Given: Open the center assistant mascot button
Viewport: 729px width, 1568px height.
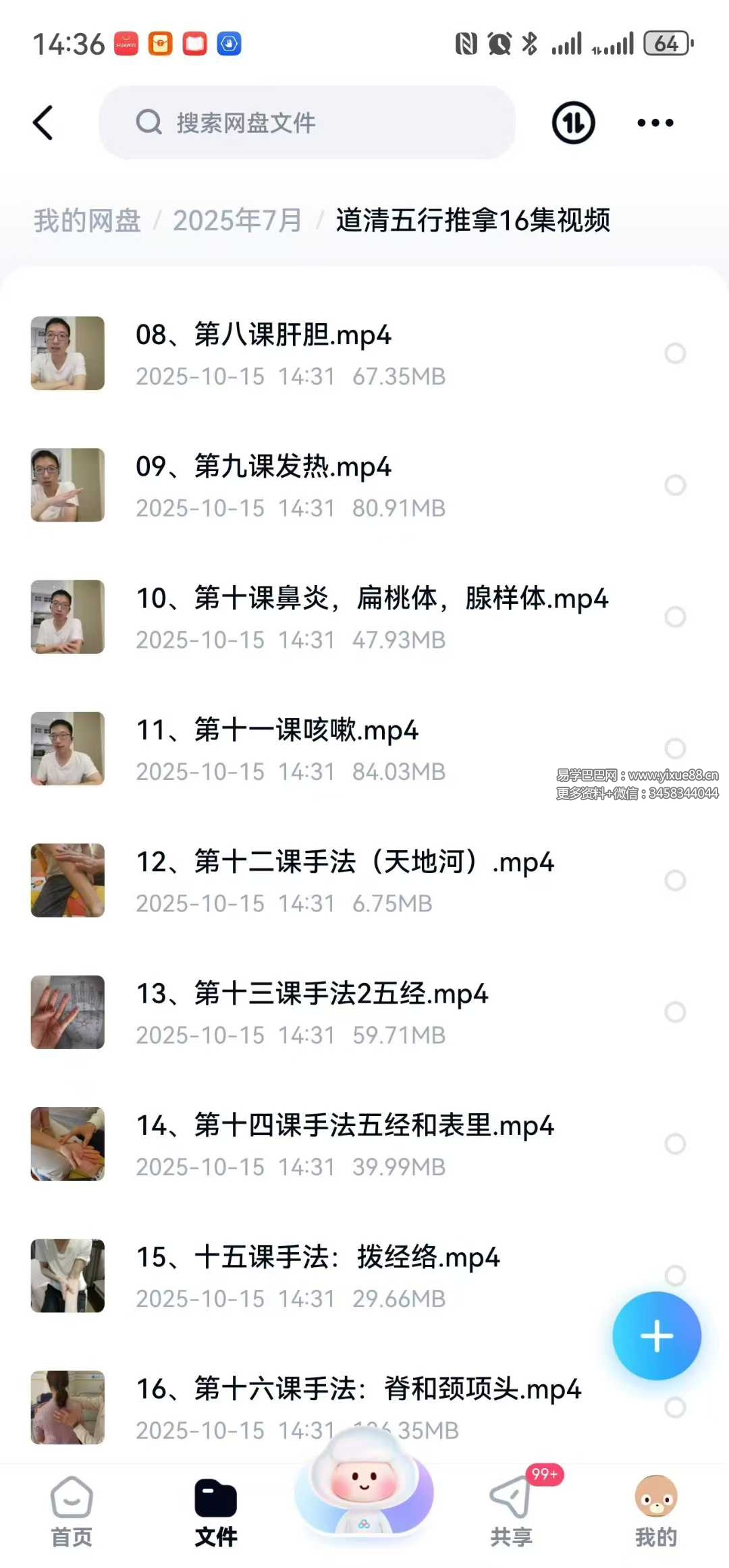Looking at the screenshot, I should [364, 1484].
